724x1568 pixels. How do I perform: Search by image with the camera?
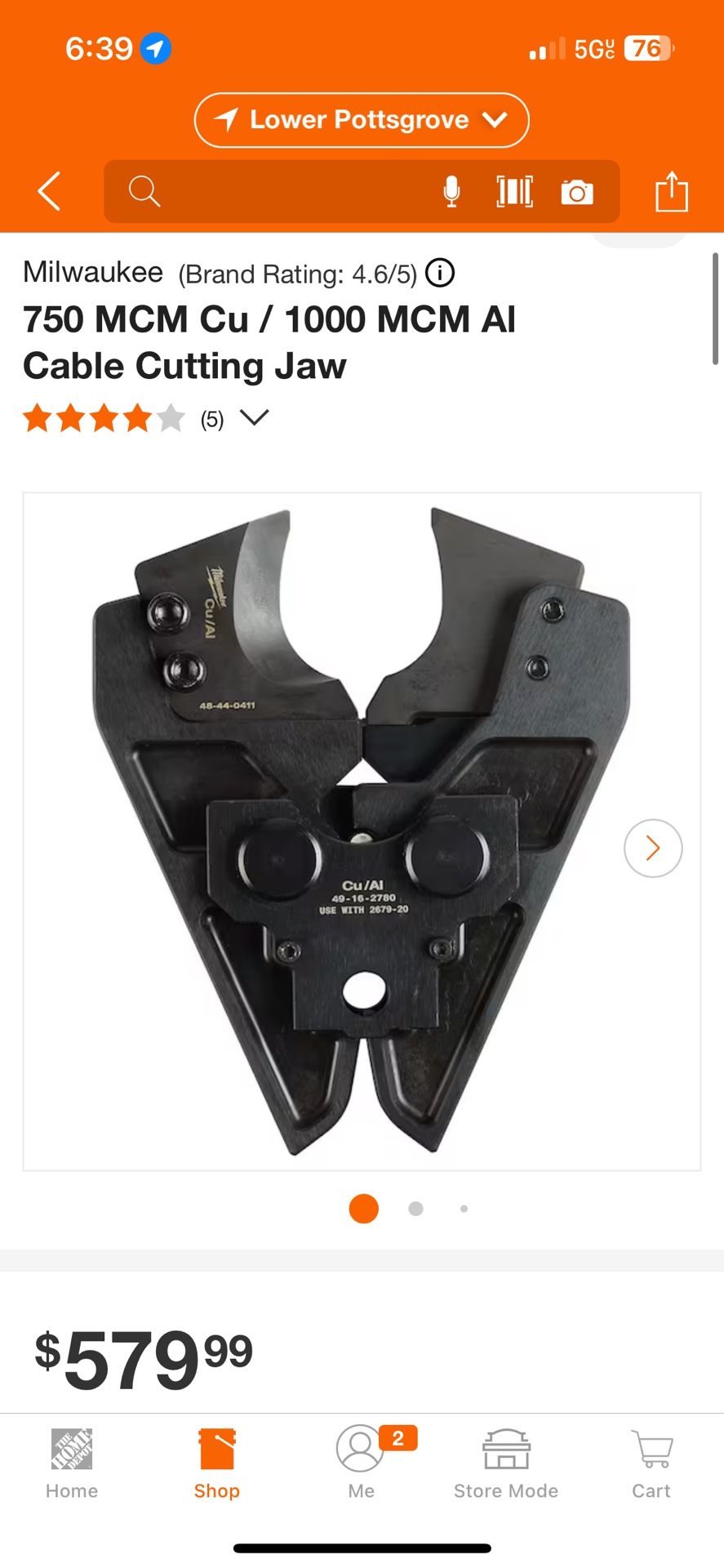(577, 193)
